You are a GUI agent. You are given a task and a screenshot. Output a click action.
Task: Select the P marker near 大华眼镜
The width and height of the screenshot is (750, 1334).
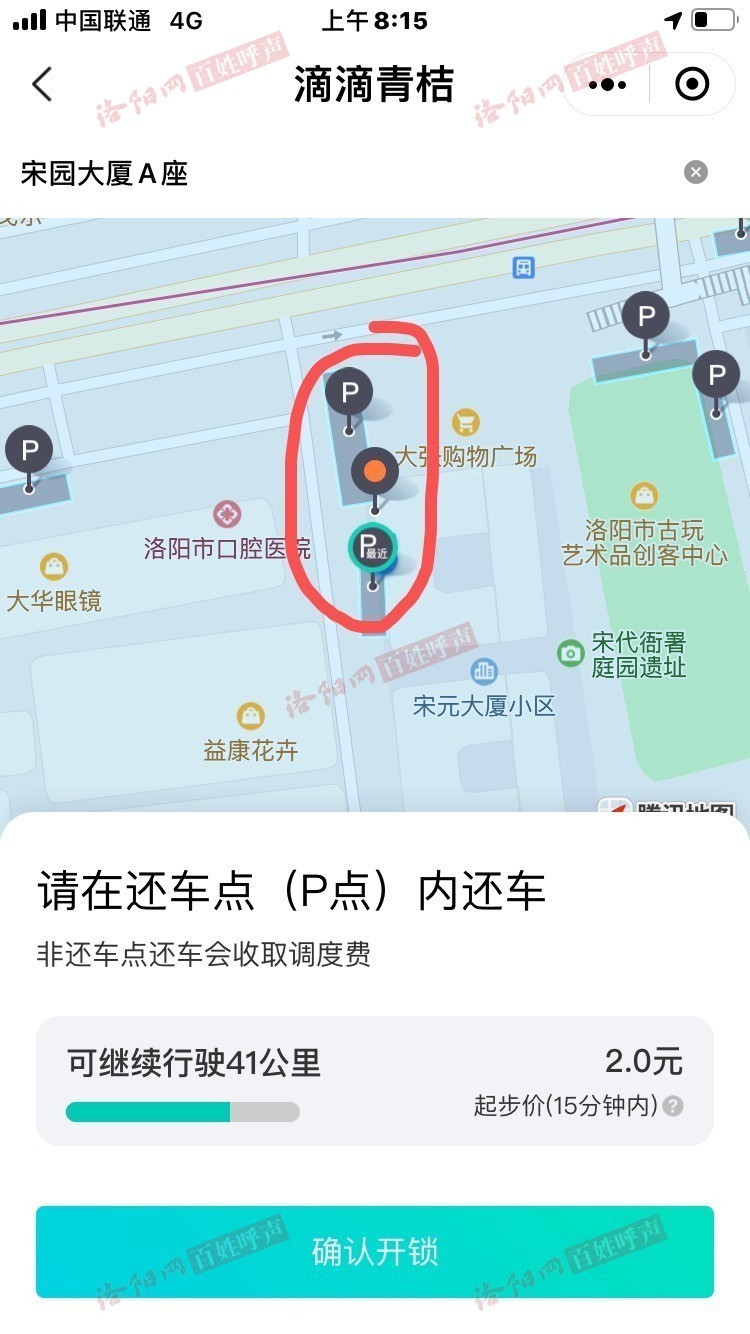30,451
